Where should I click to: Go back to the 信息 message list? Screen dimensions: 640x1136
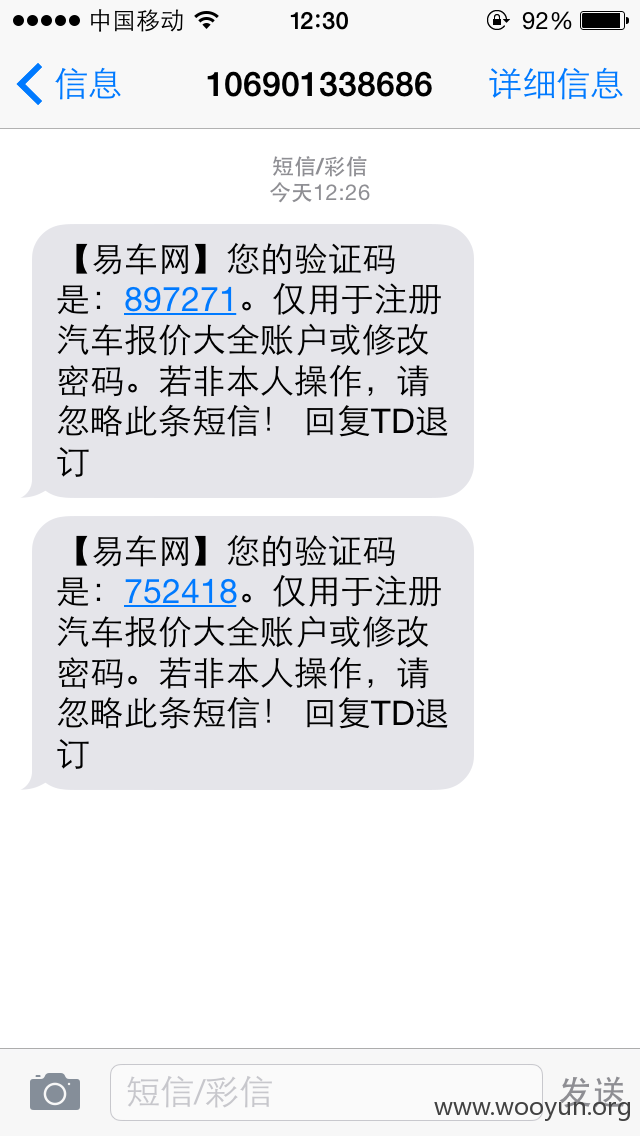coord(68,83)
